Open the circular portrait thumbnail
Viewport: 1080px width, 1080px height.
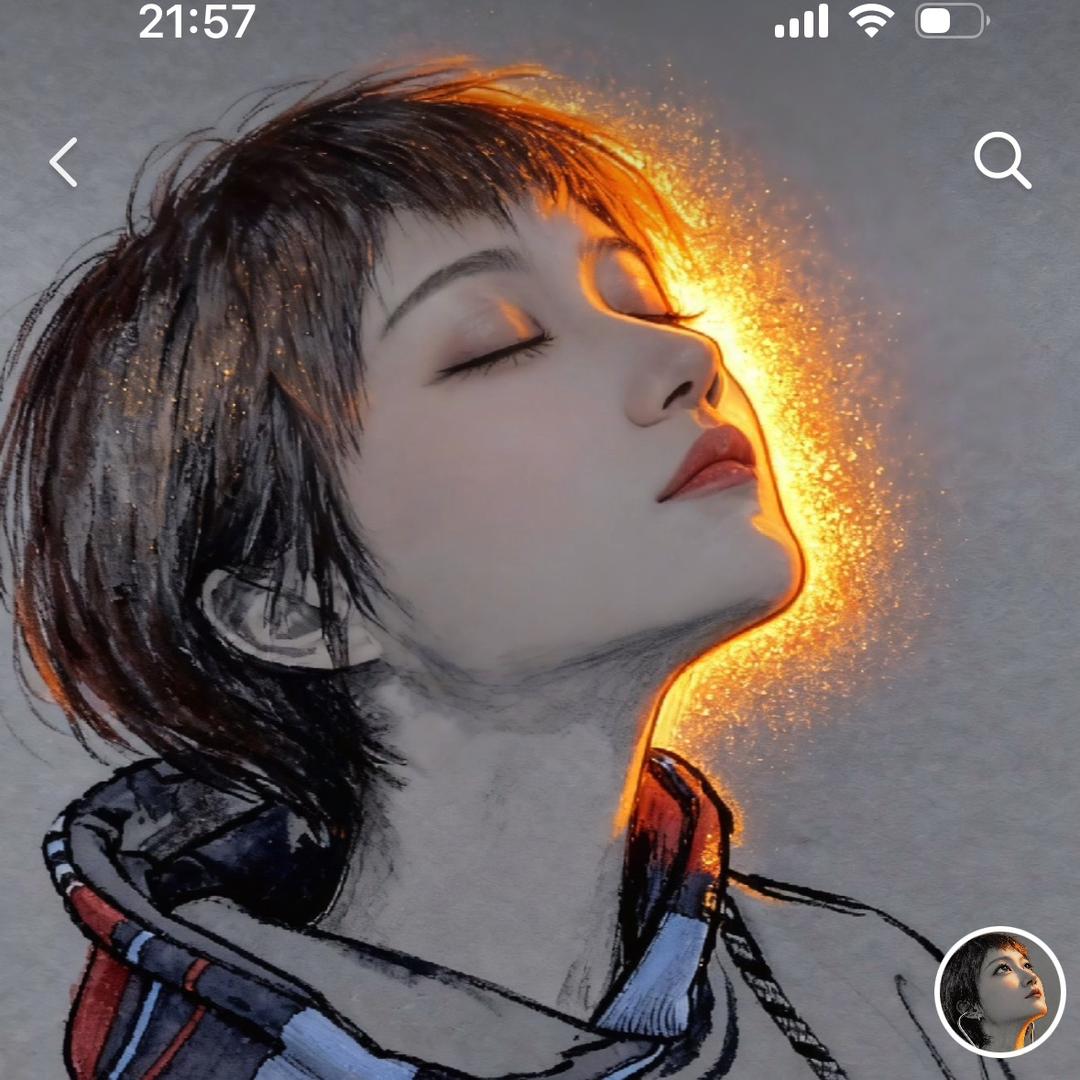tap(999, 990)
